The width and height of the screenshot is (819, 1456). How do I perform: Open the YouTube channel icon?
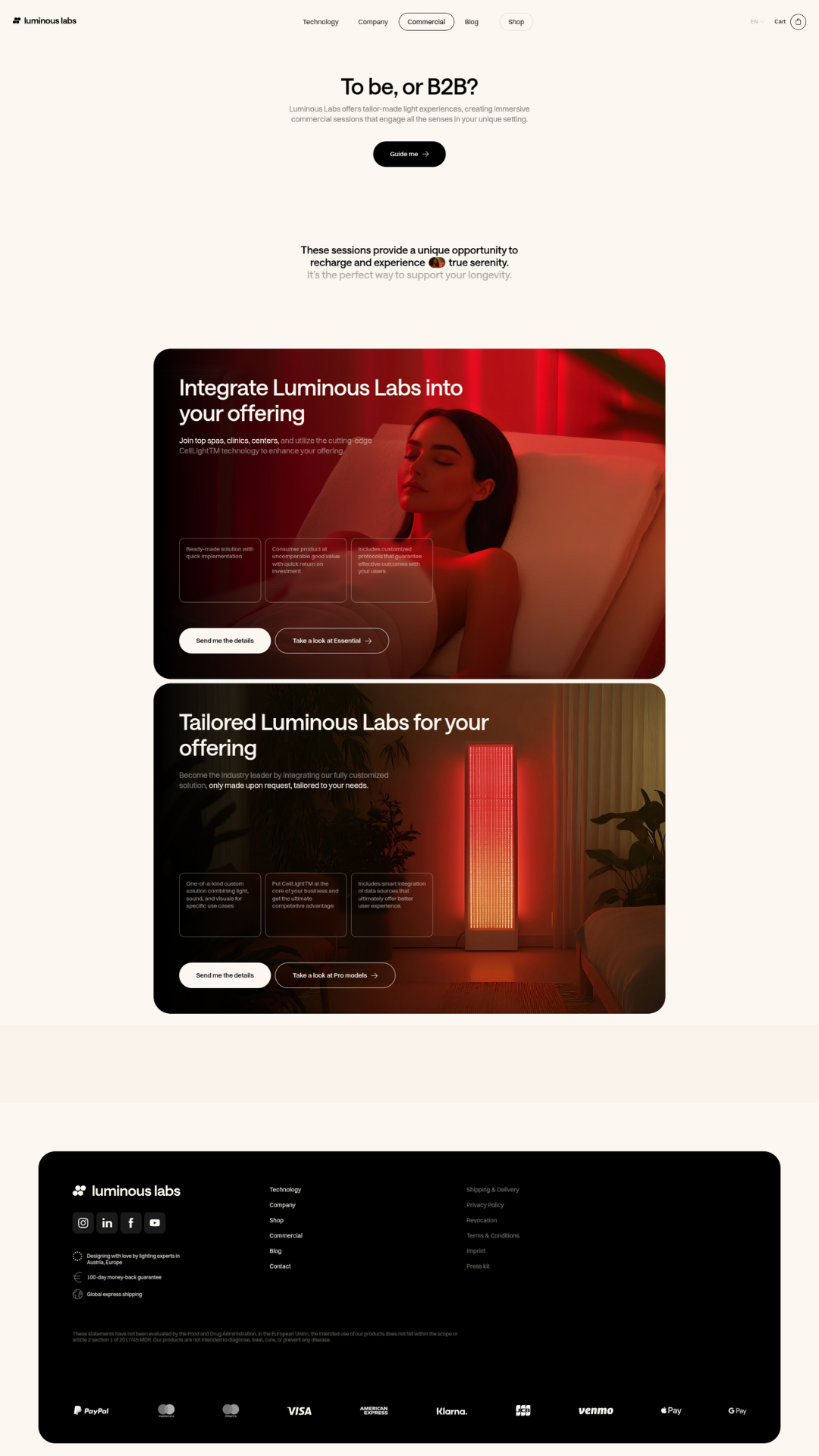pyautogui.click(x=155, y=1222)
